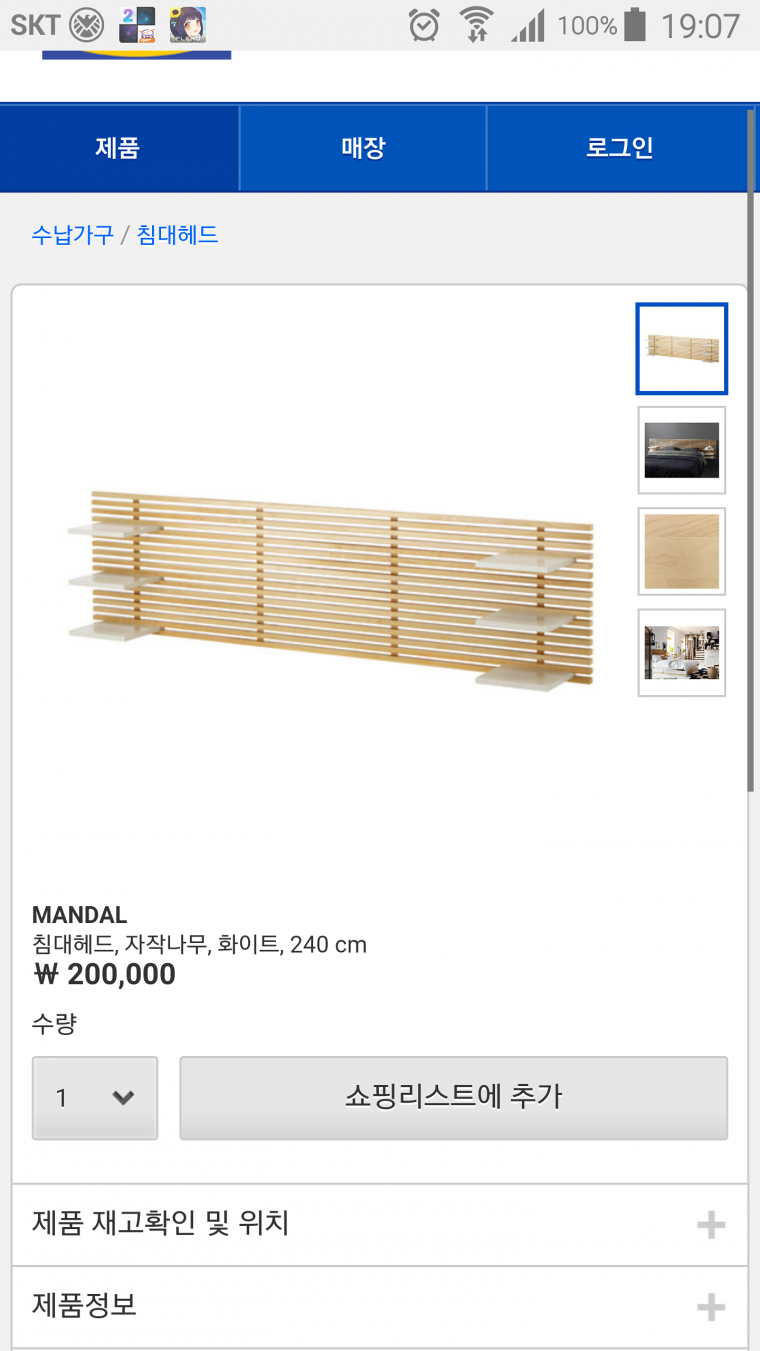This screenshot has height=1351, width=760.
Task: Expand 제품 재고확인 및 위치 section
Action: 380,1224
